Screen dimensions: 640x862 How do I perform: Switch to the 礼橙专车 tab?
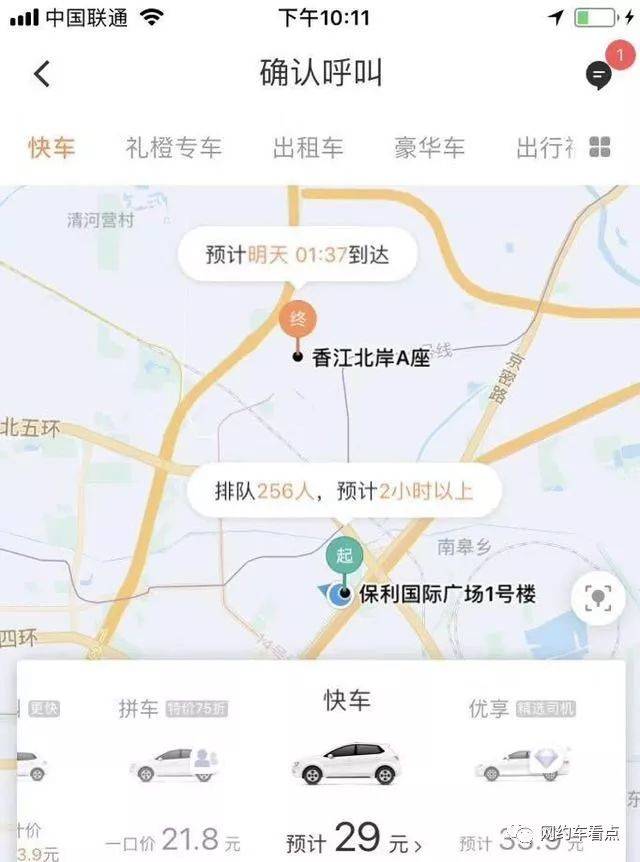coord(173,148)
